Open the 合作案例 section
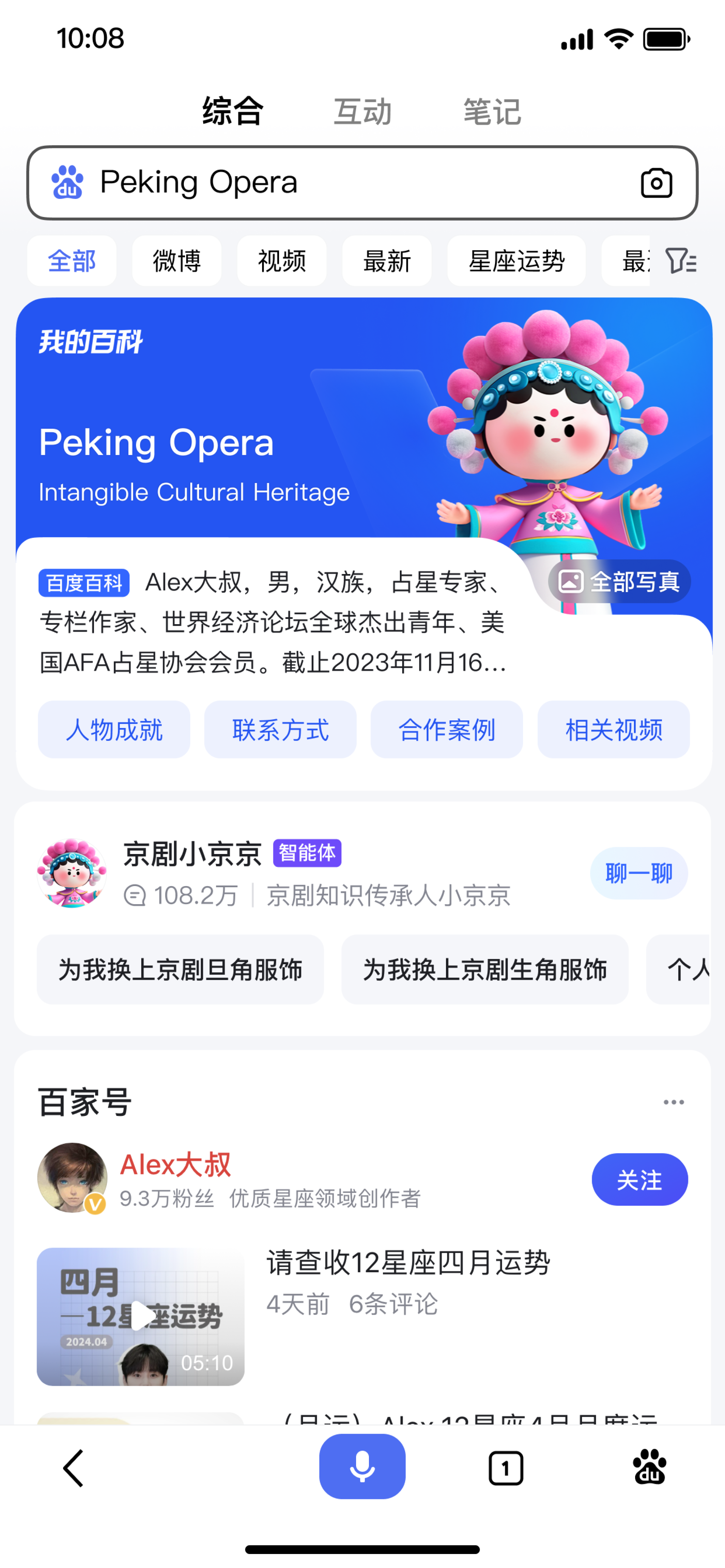Viewport: 725px width, 1568px height. [x=447, y=730]
